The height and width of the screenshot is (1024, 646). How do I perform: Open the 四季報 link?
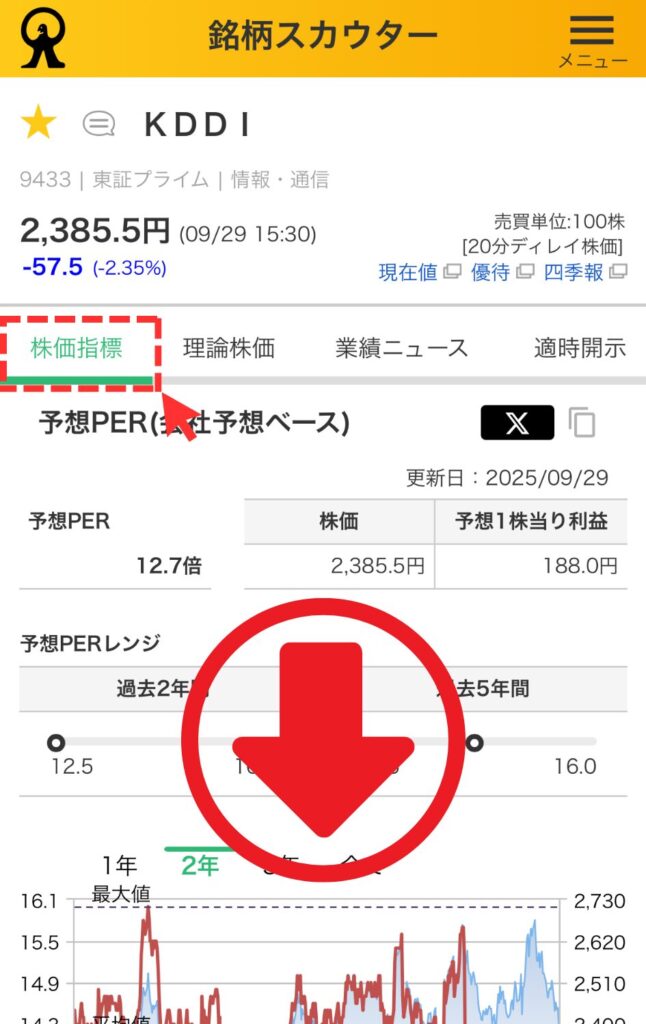click(x=582, y=272)
